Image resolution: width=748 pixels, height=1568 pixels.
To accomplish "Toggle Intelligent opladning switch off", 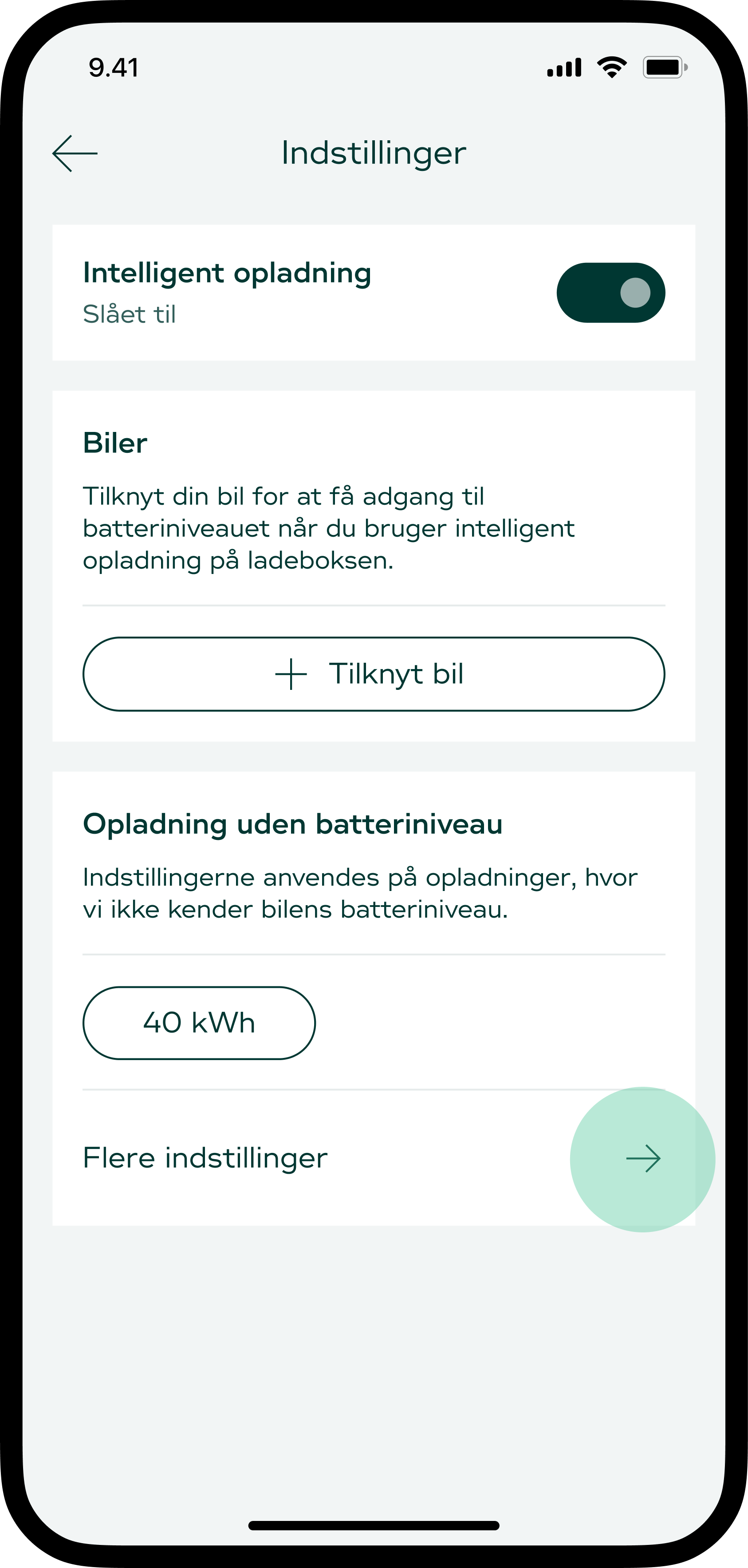I will pyautogui.click(x=610, y=293).
